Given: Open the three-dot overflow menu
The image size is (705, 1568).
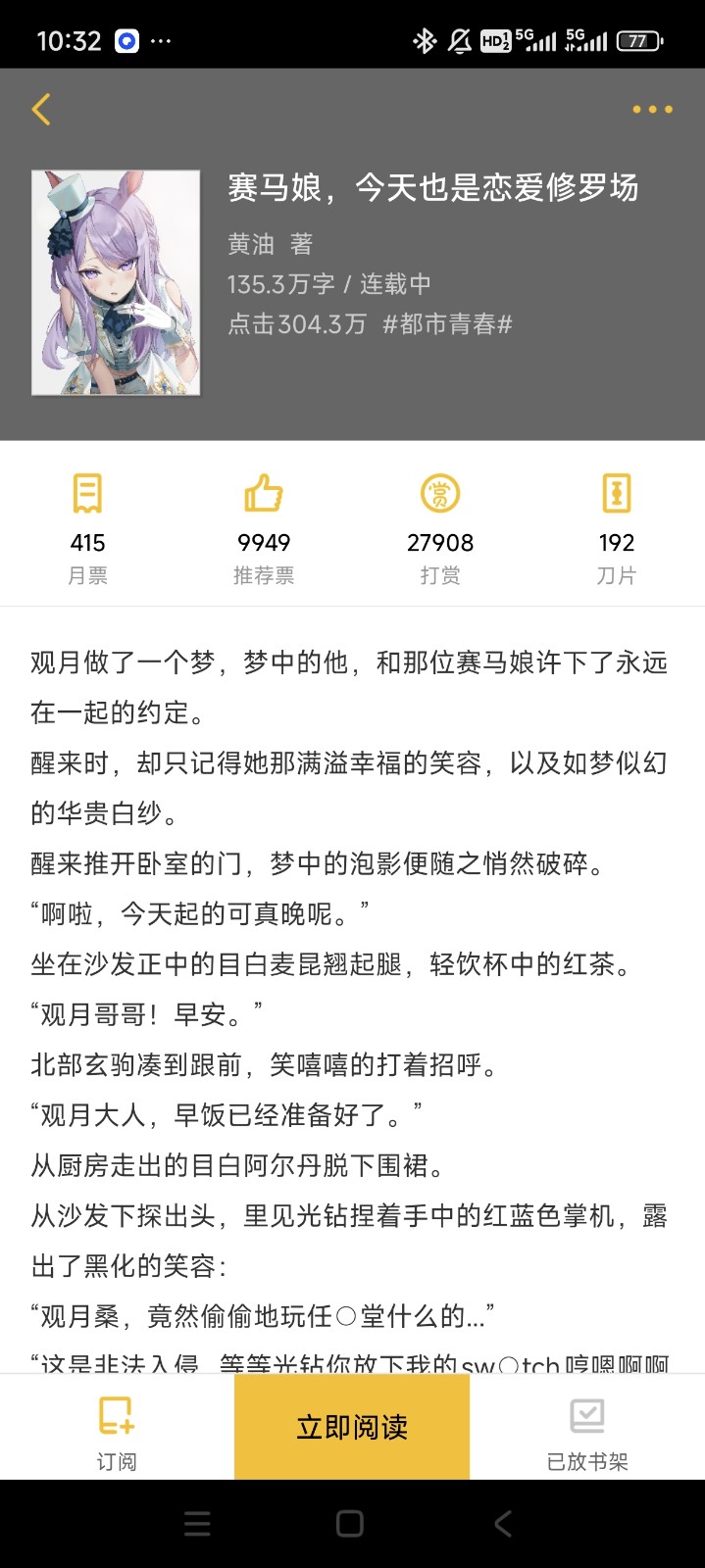Looking at the screenshot, I should pos(652,109).
